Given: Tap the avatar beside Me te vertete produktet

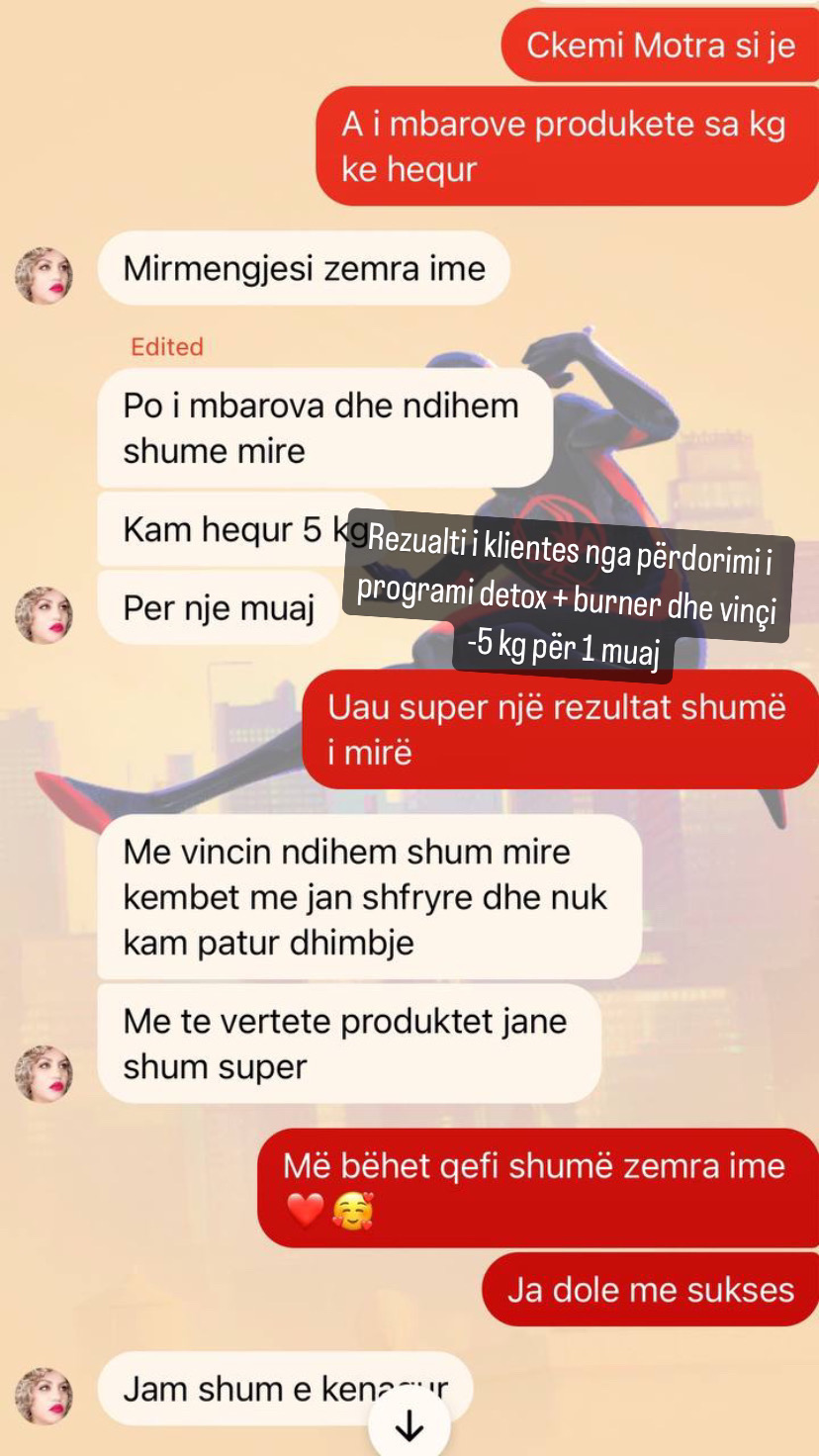Looking at the screenshot, I should tap(42, 1073).
